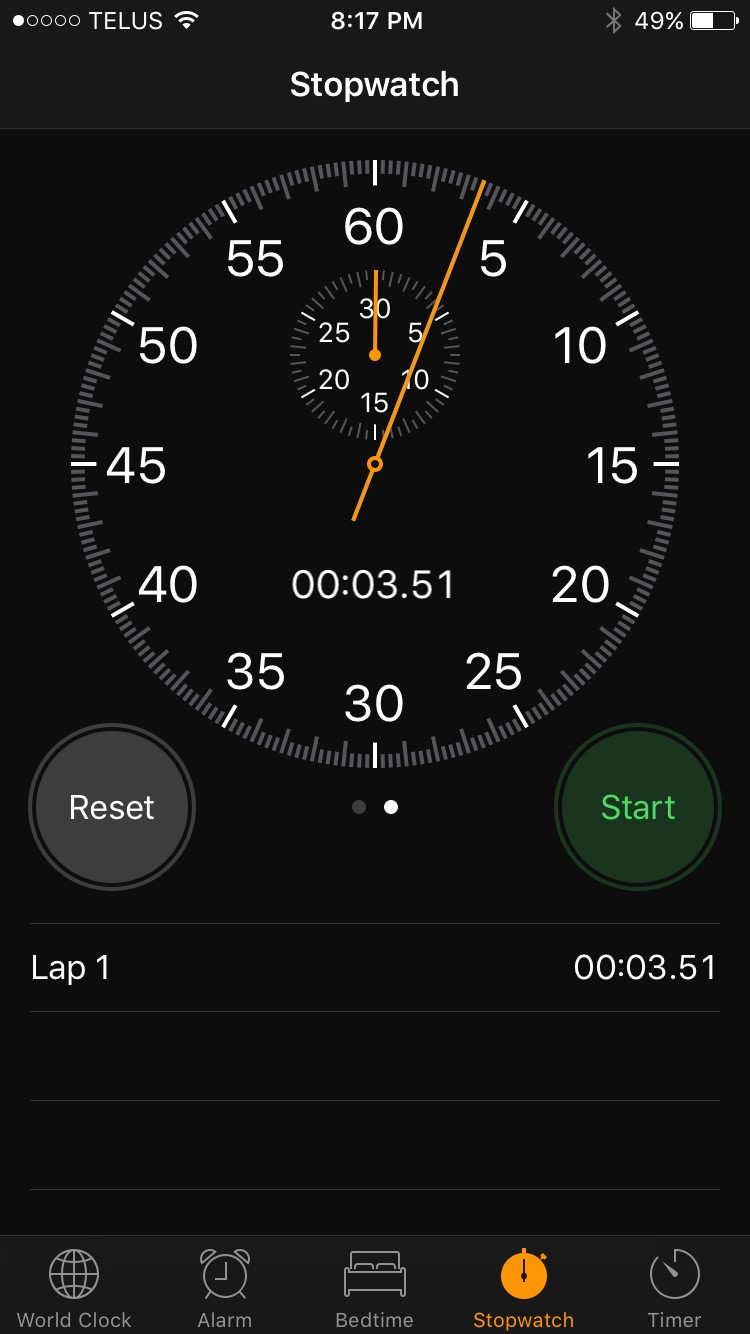Reset the stopwatch
The image size is (750, 1334).
coord(112,807)
